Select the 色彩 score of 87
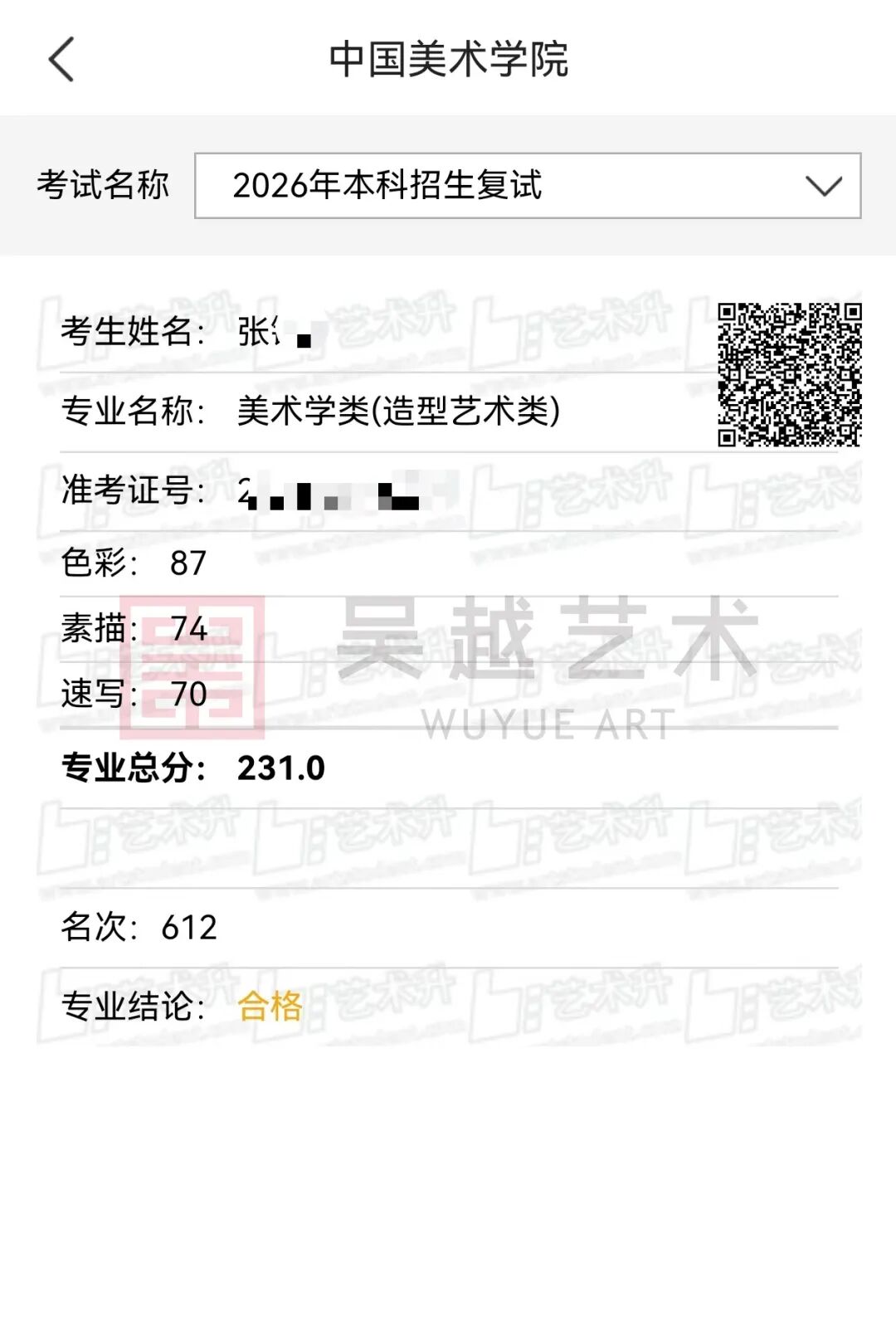896x1336 pixels. 133,561
